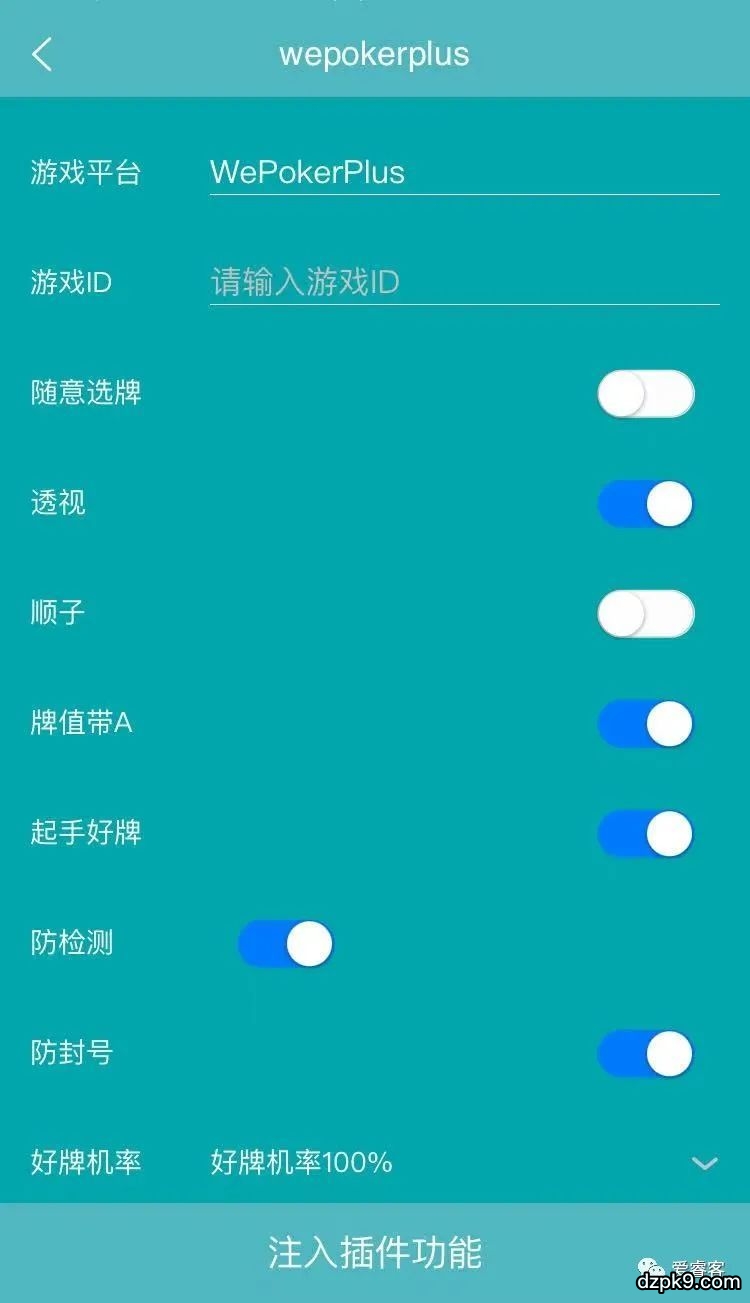Tap the back arrow in the header

point(42,54)
